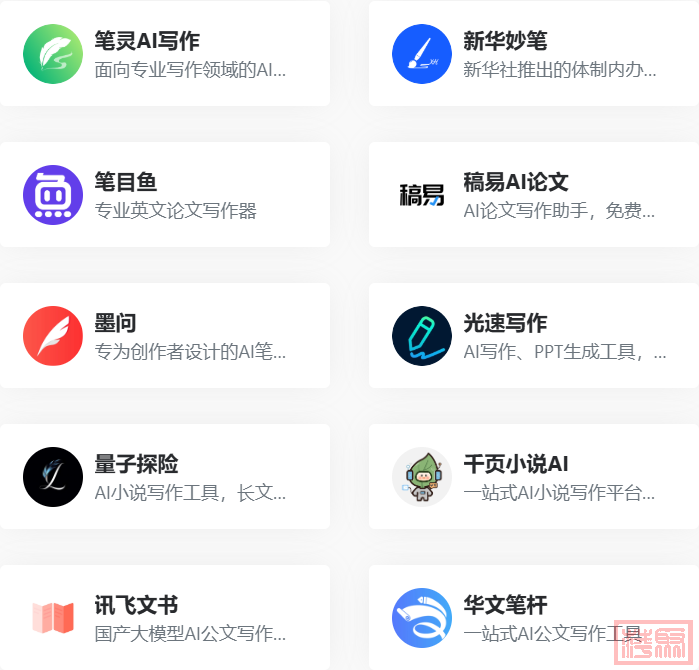
Task: Tap the 稿易AI论文 card
Action: coord(533,195)
